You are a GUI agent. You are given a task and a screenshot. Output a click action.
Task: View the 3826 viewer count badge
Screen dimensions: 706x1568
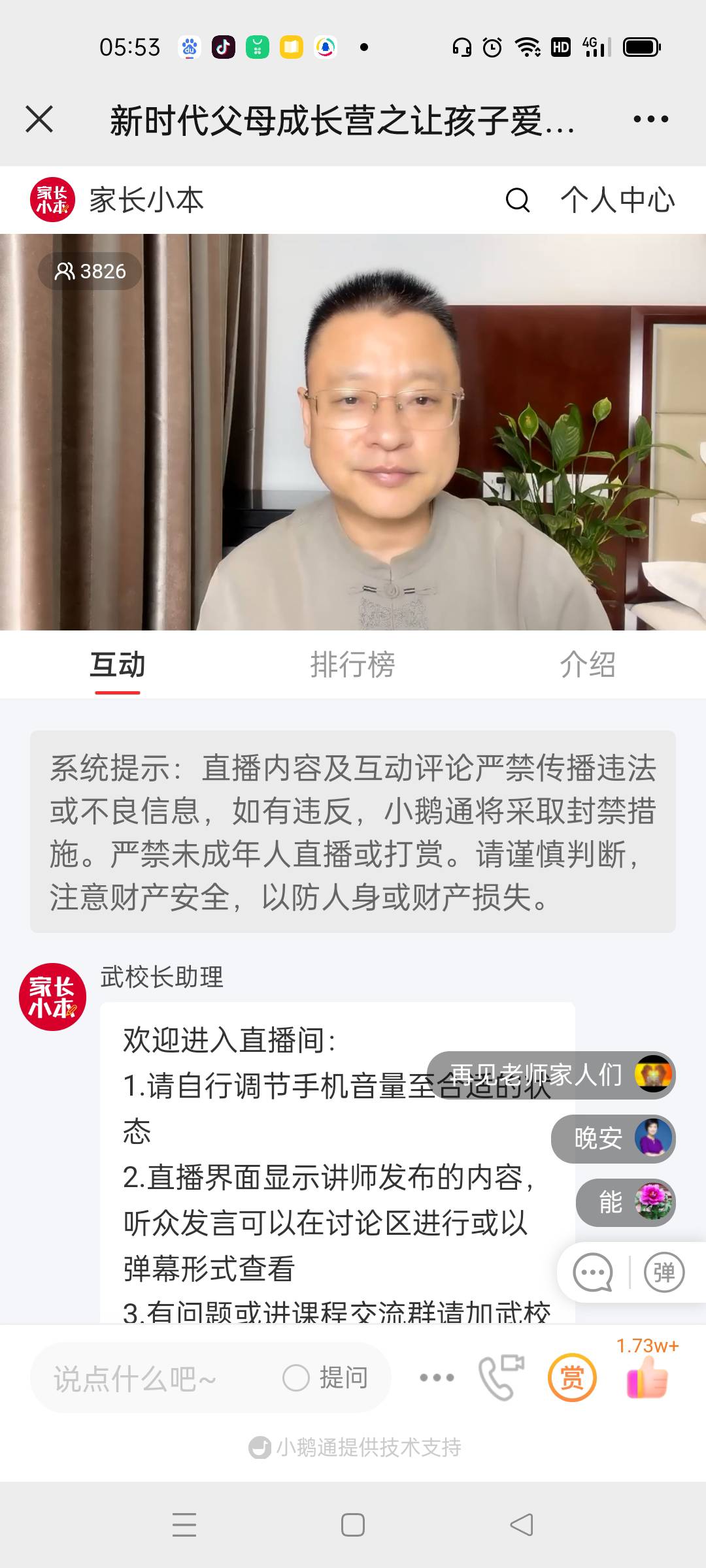pos(90,271)
